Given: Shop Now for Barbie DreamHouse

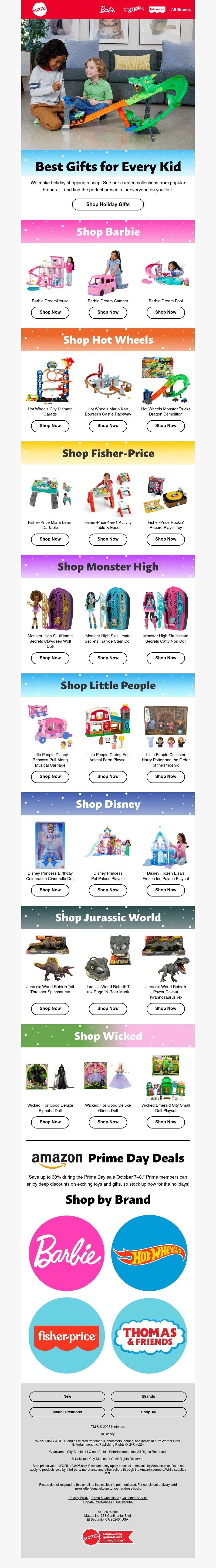Looking at the screenshot, I should coord(50,312).
